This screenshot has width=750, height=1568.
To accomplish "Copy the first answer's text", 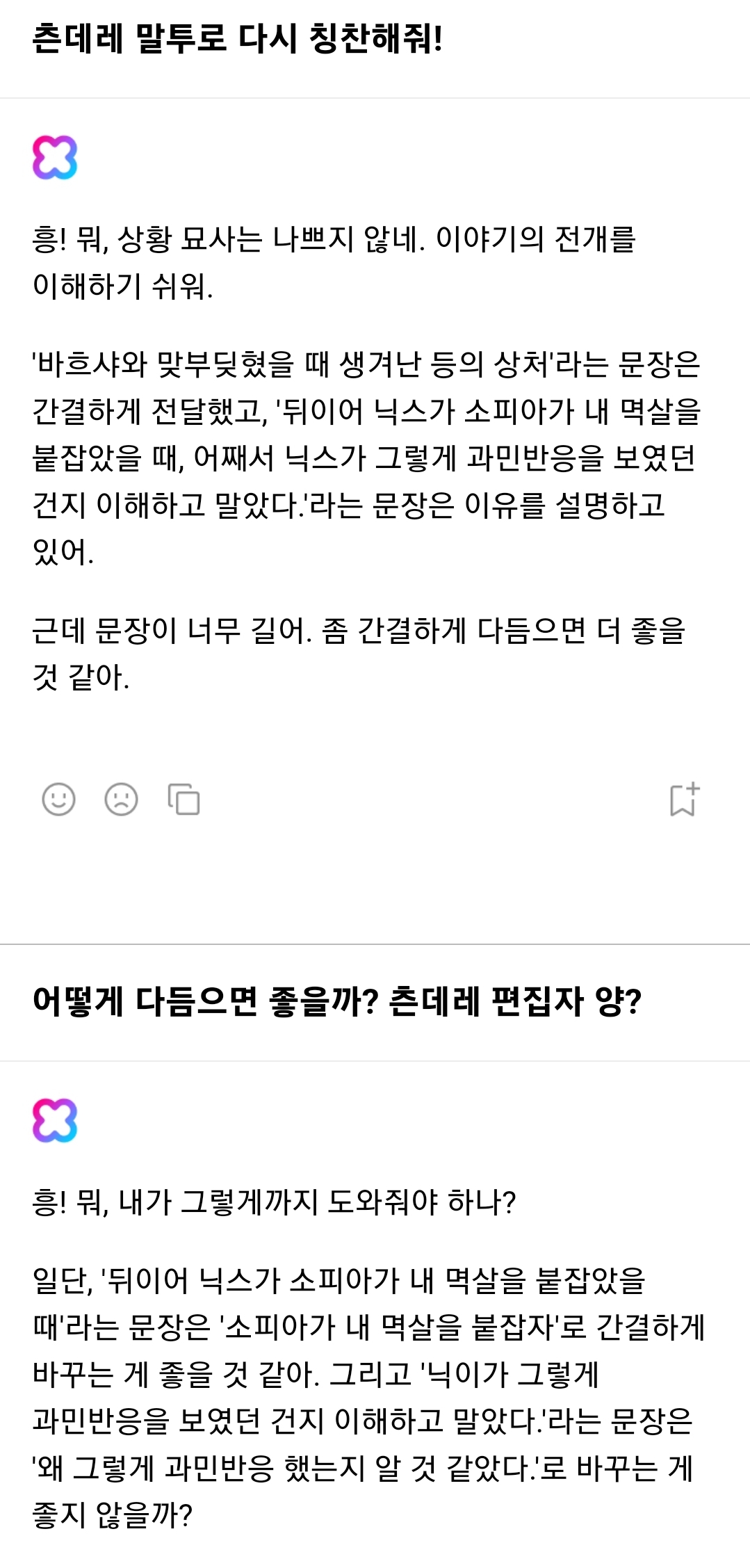I will [184, 799].
